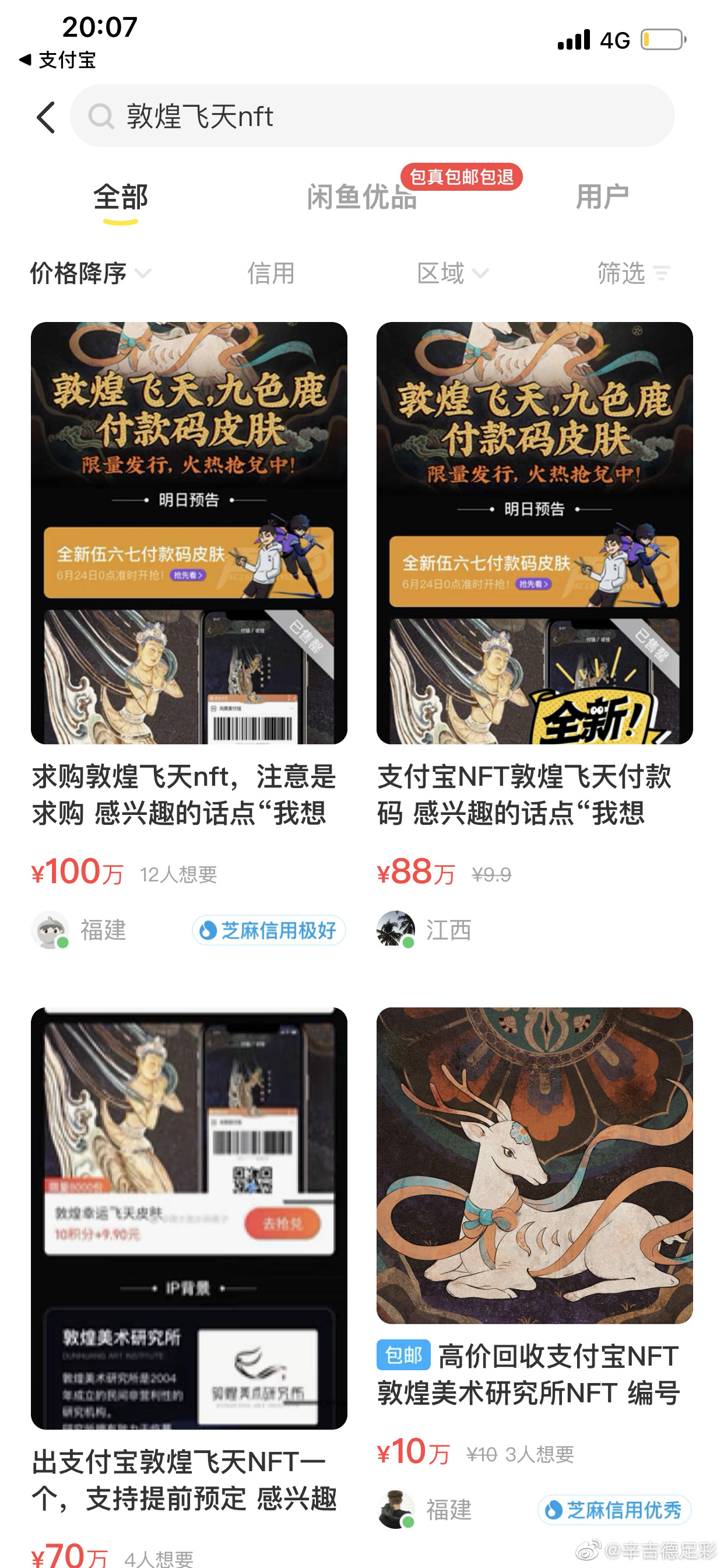Sort results by 信用
The width and height of the screenshot is (724, 1568).
(270, 274)
